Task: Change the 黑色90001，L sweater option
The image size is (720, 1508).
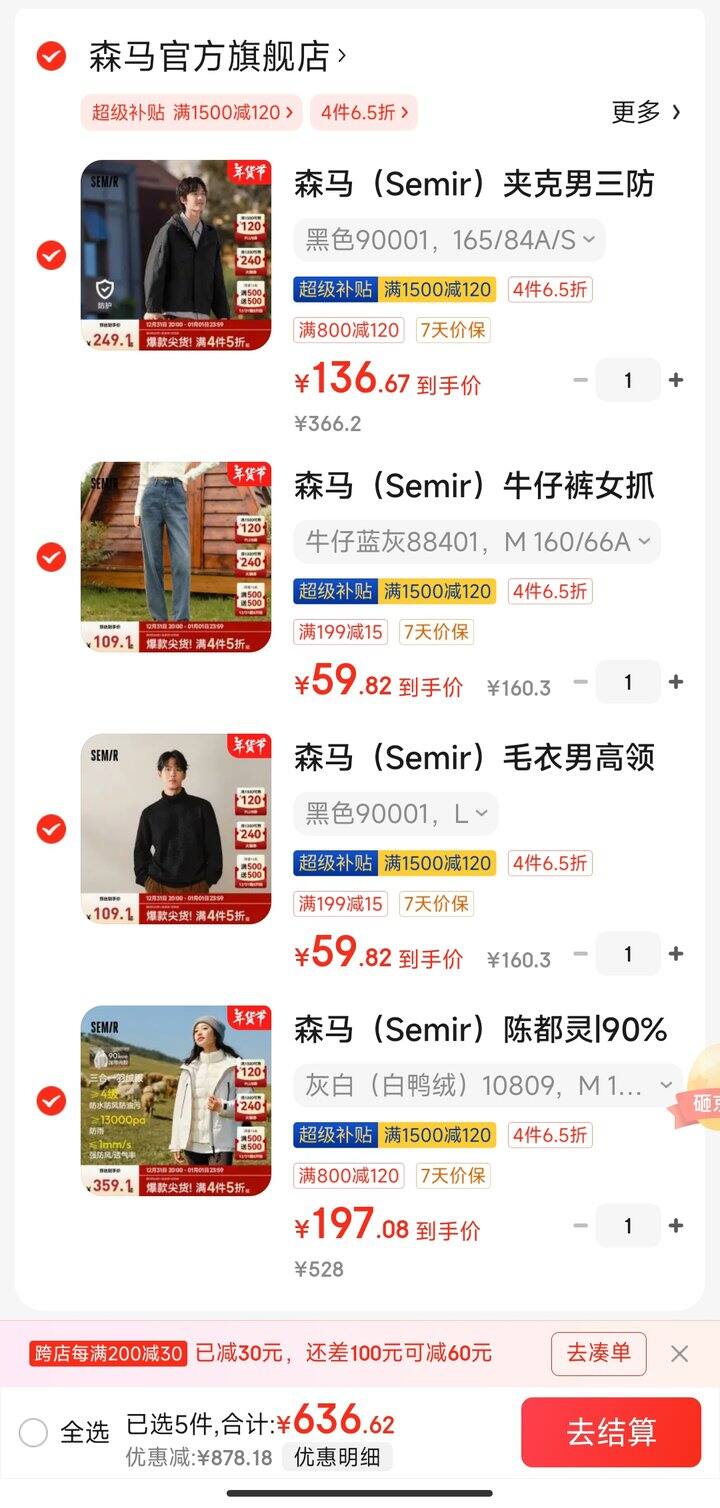Action: 396,814
